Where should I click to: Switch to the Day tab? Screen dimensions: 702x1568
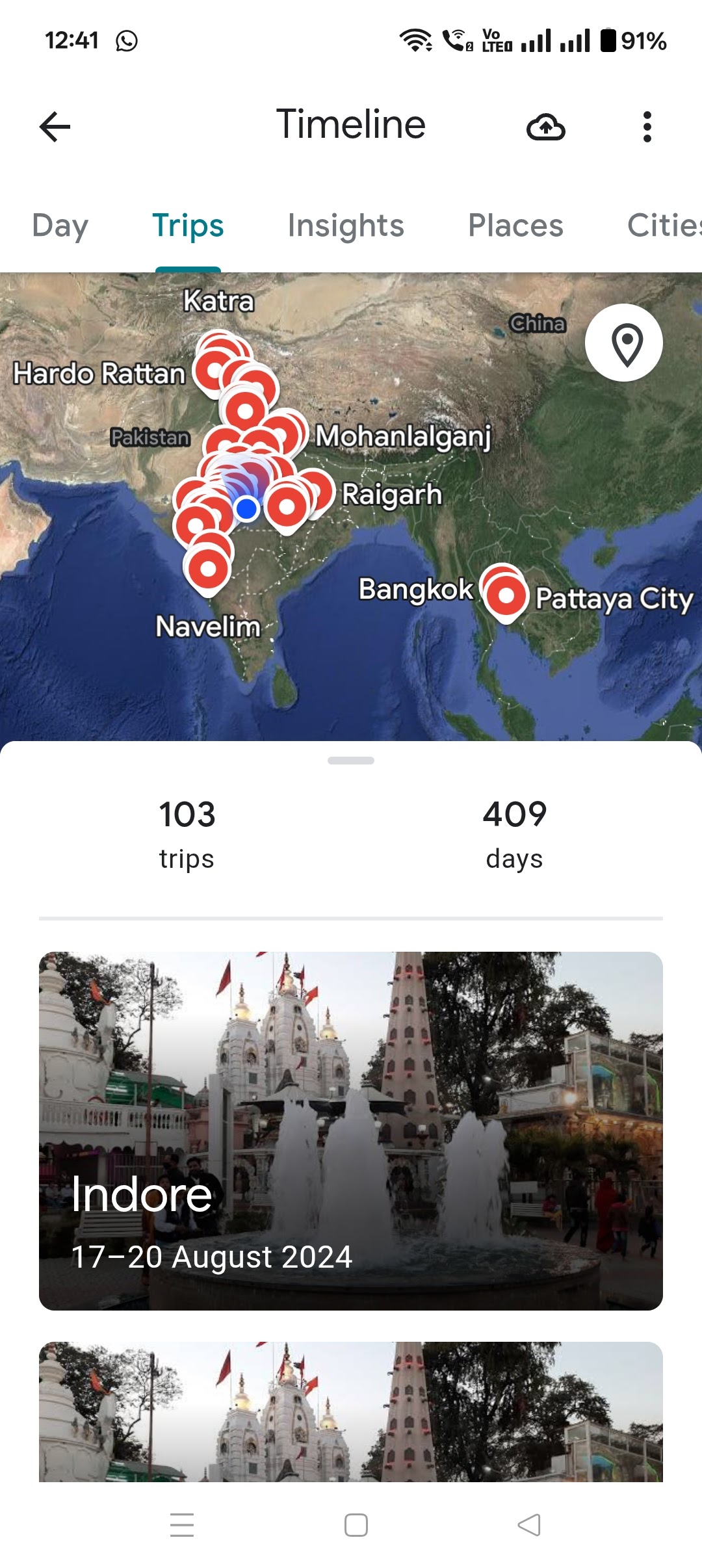(x=60, y=226)
